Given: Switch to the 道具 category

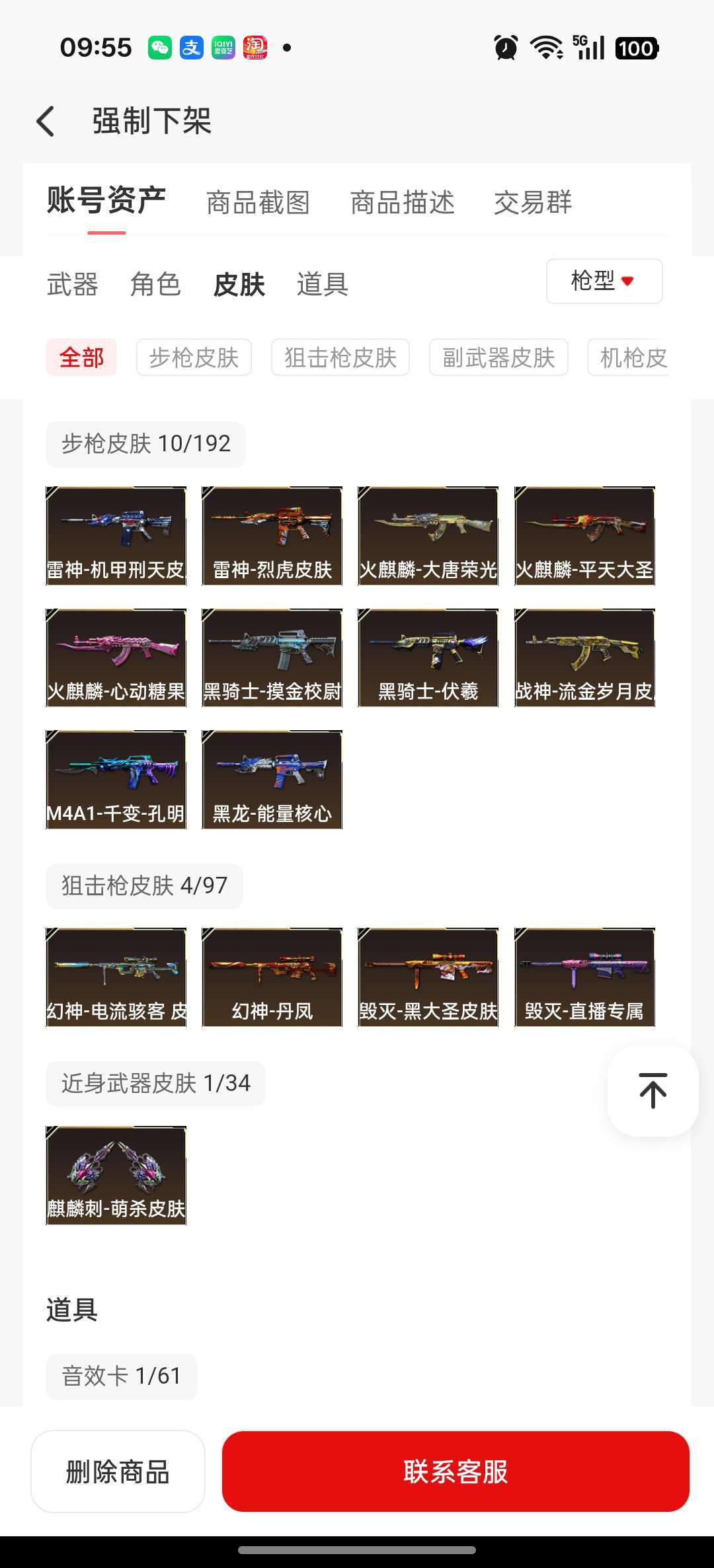Looking at the screenshot, I should pyautogui.click(x=322, y=284).
